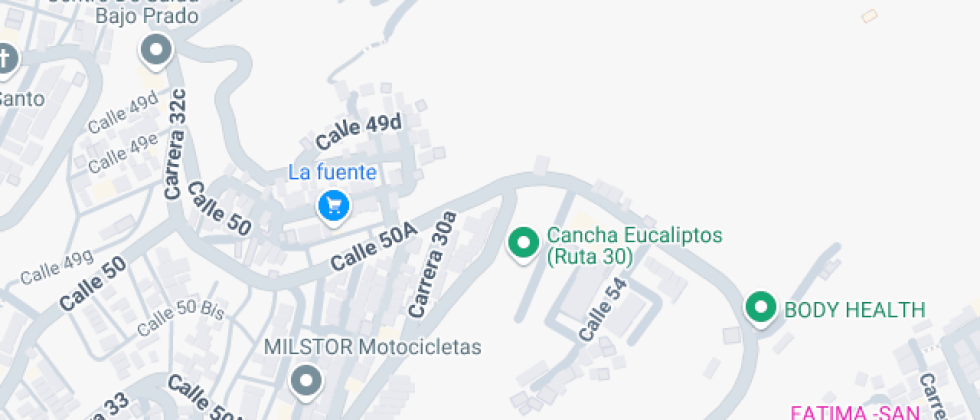Open the MILSTOR Motocicletas marker
The image size is (980, 420).
tap(306, 380)
